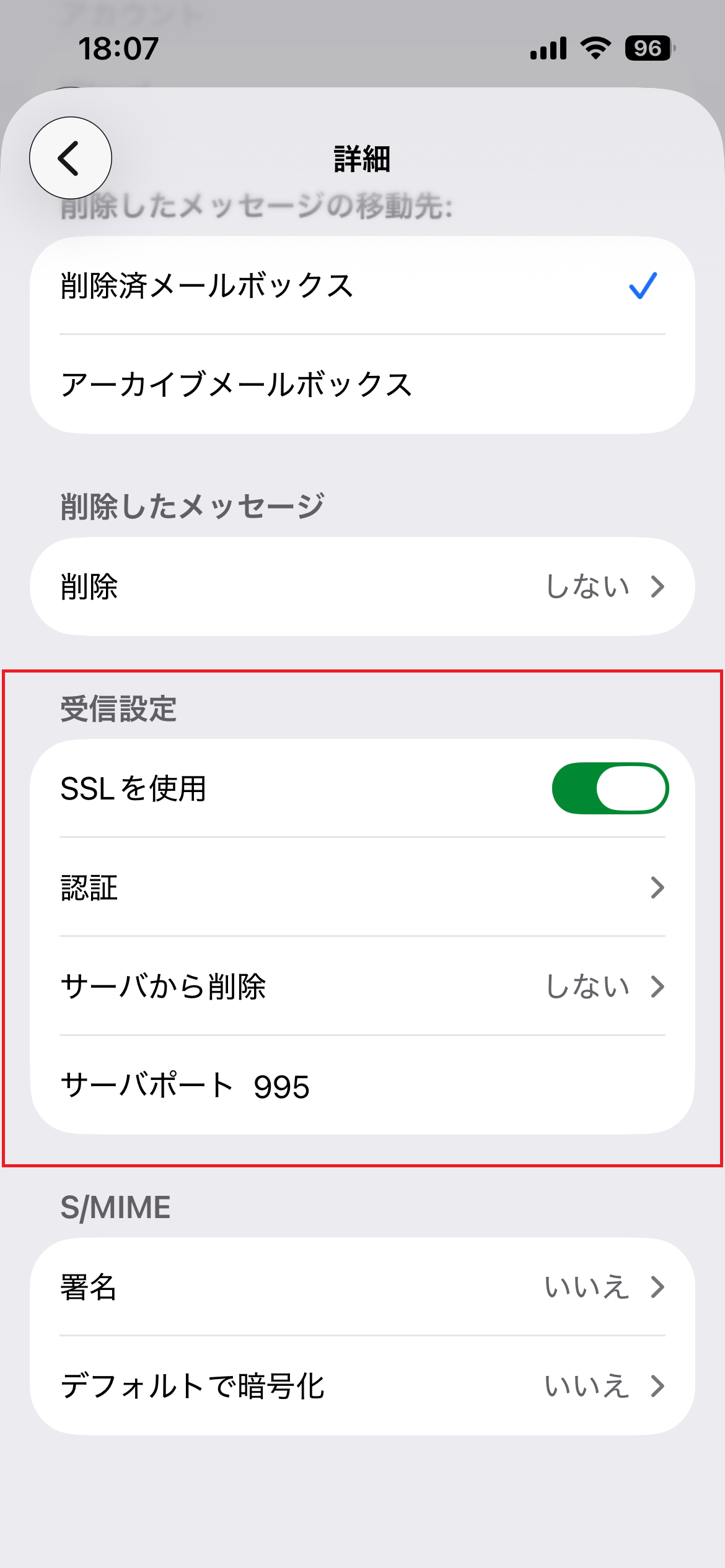
Task: Edit the サーバポート field showing 995
Action: tap(282, 1086)
